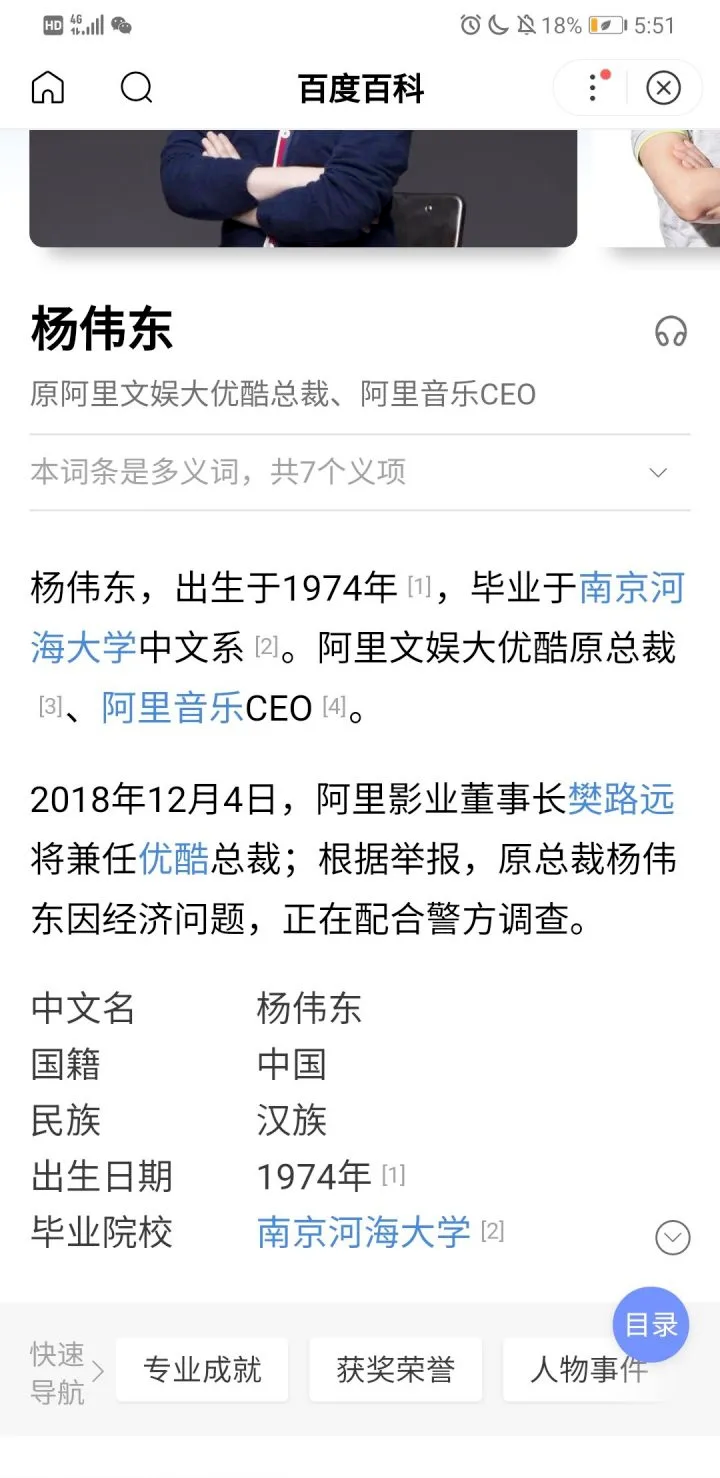The height and width of the screenshot is (1478, 720).
Task: Go to the Baidu Baike home icon
Action: [x=47, y=88]
